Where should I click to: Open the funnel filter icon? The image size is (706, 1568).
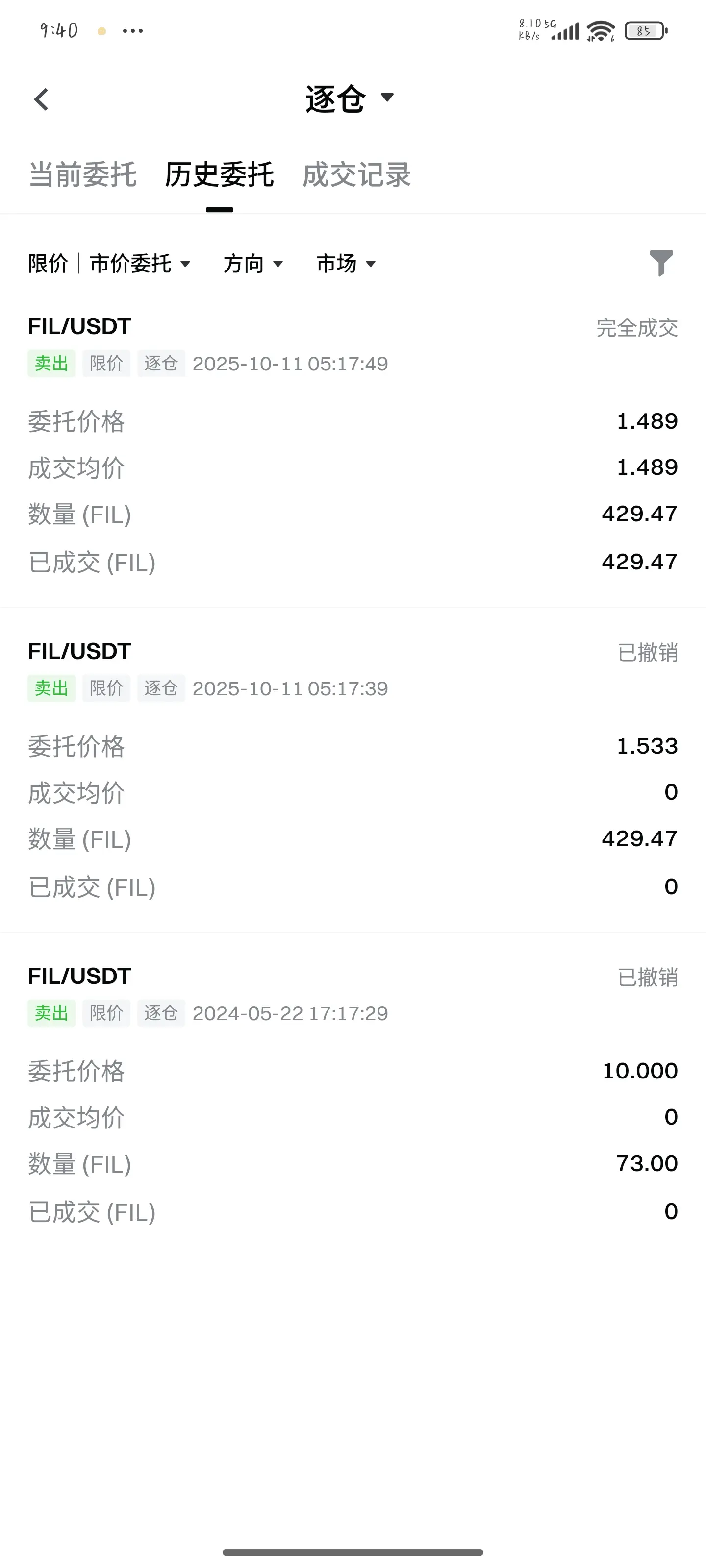click(661, 263)
